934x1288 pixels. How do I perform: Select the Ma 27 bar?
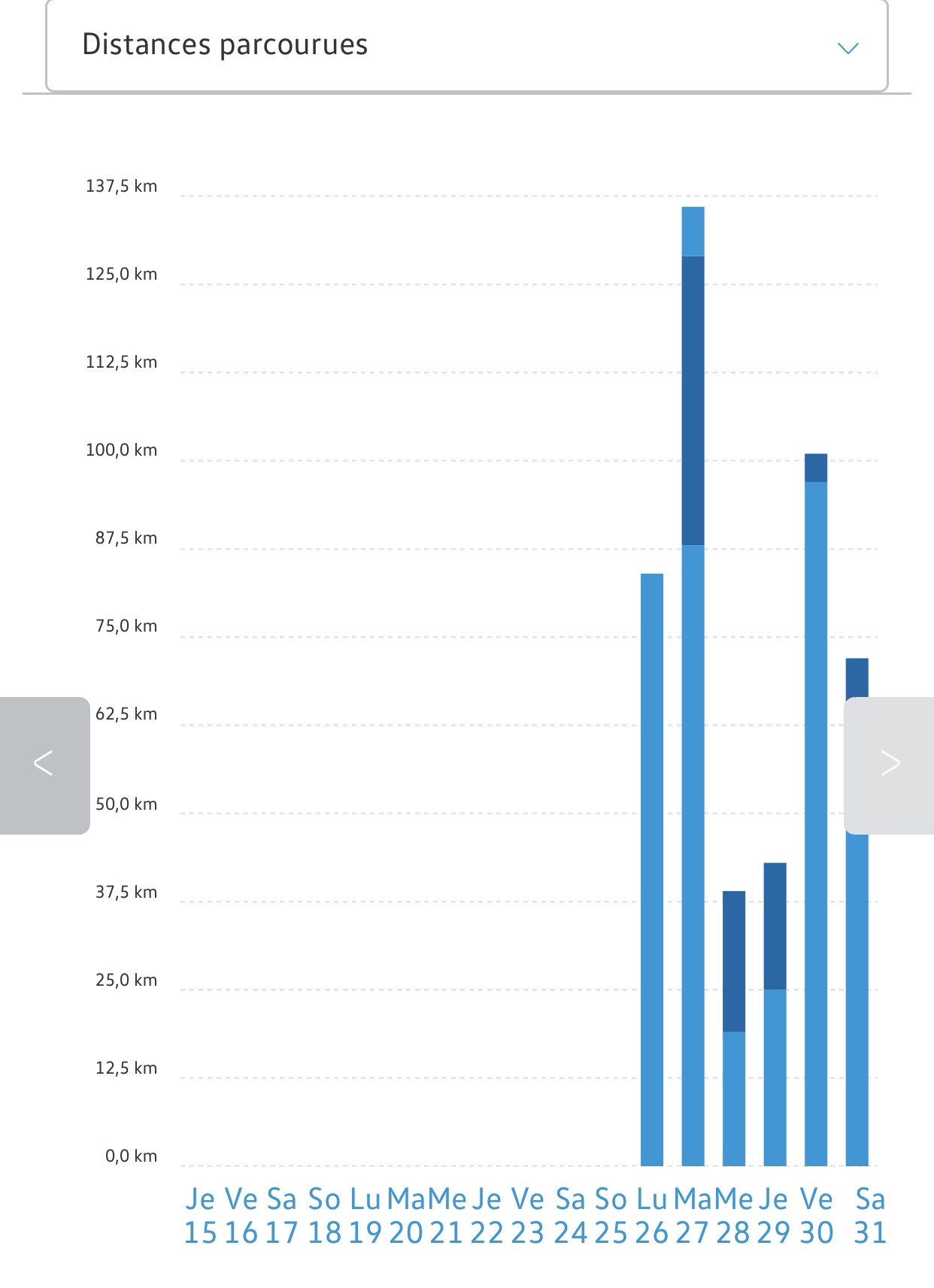click(693, 686)
